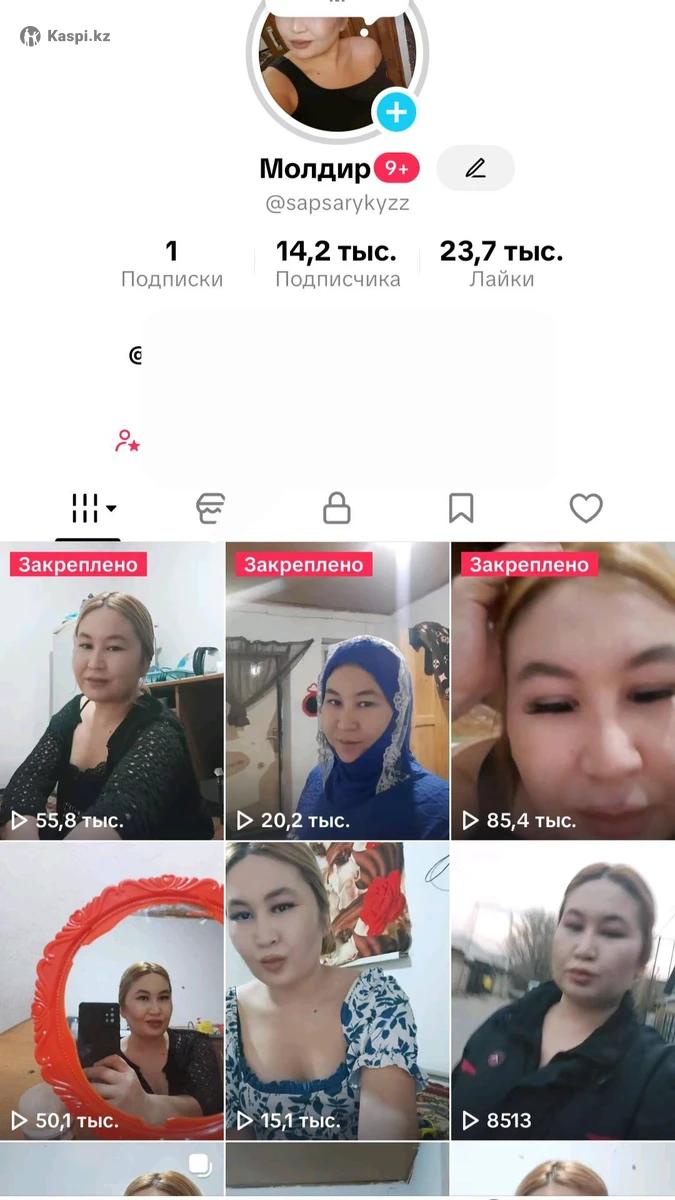675x1200 pixels.
Task: View the 14,2 тыс. Подписчика list
Action: [337, 264]
